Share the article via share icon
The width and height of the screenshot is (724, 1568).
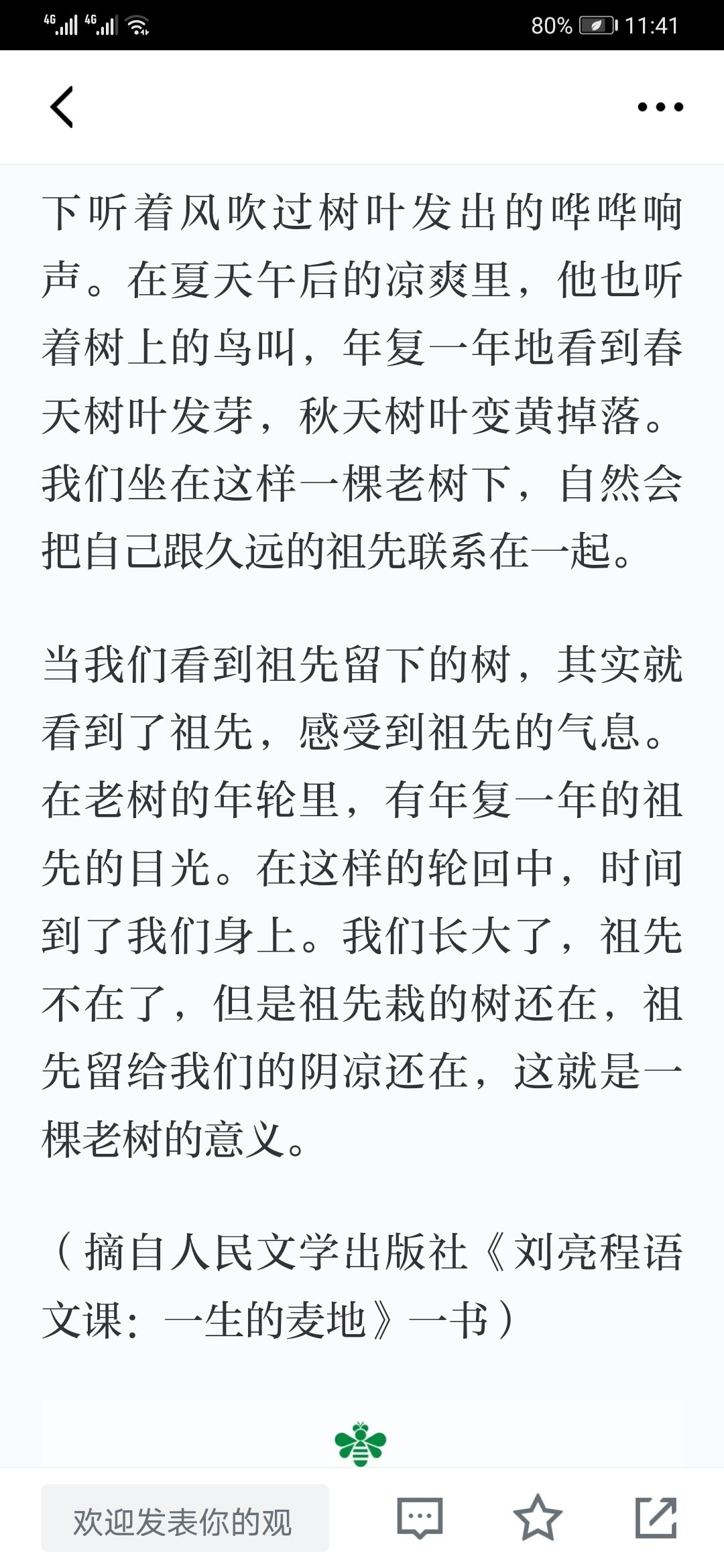click(x=656, y=1517)
